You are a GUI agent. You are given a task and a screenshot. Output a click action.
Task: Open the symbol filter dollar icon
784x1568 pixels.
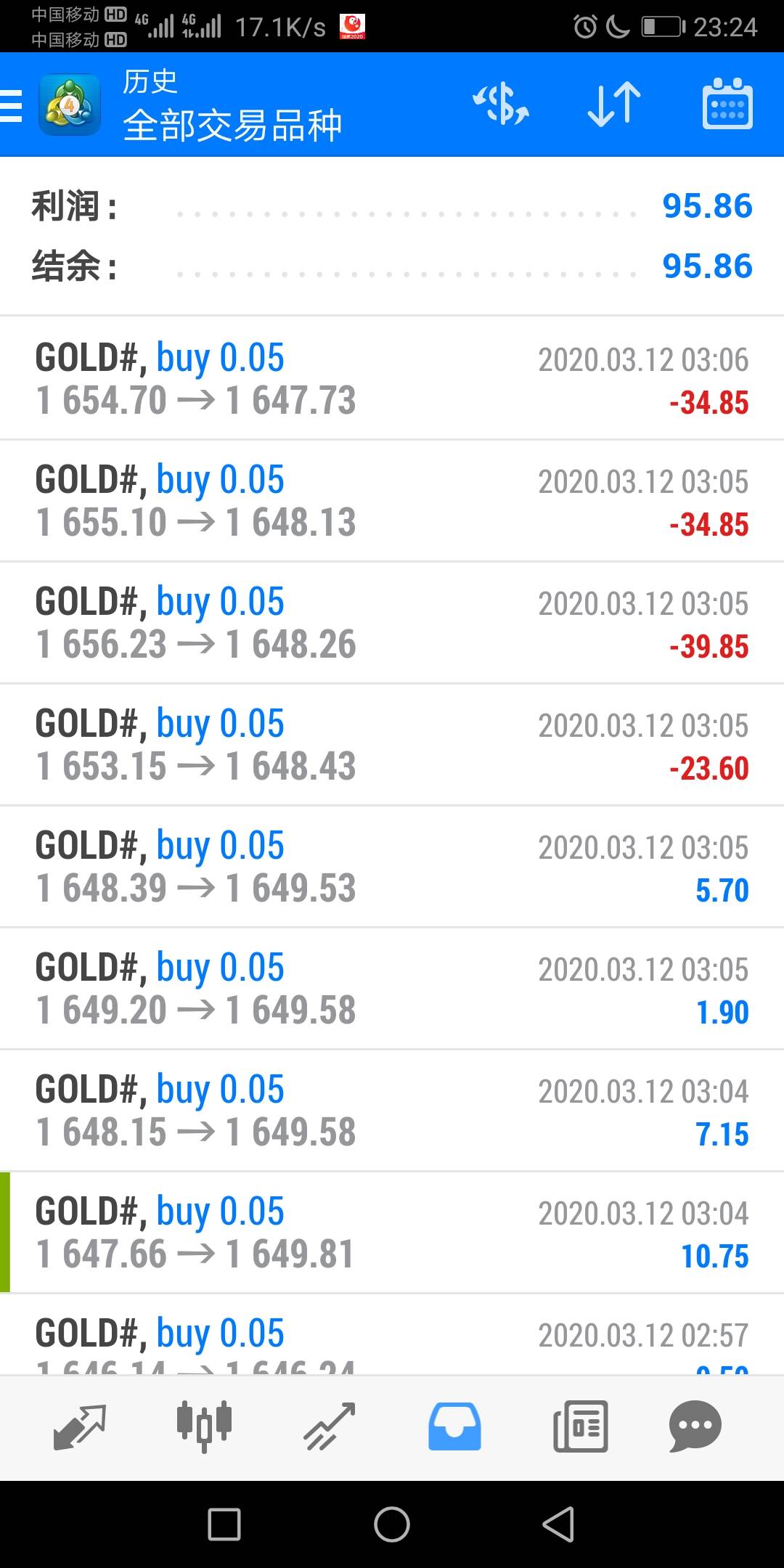[x=501, y=105]
